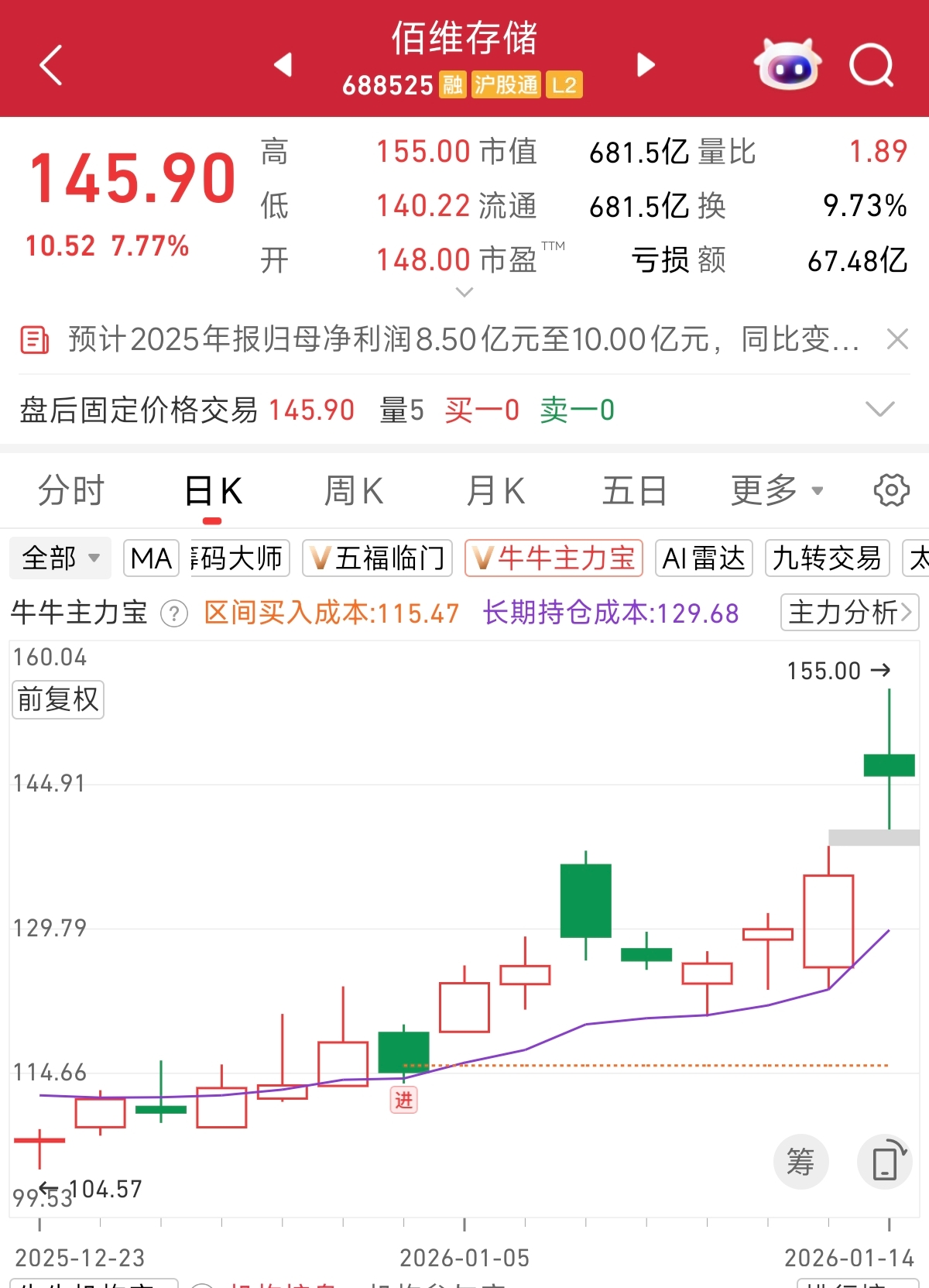
Task: Dismiss the 2025 profit forecast notice
Action: tap(897, 339)
